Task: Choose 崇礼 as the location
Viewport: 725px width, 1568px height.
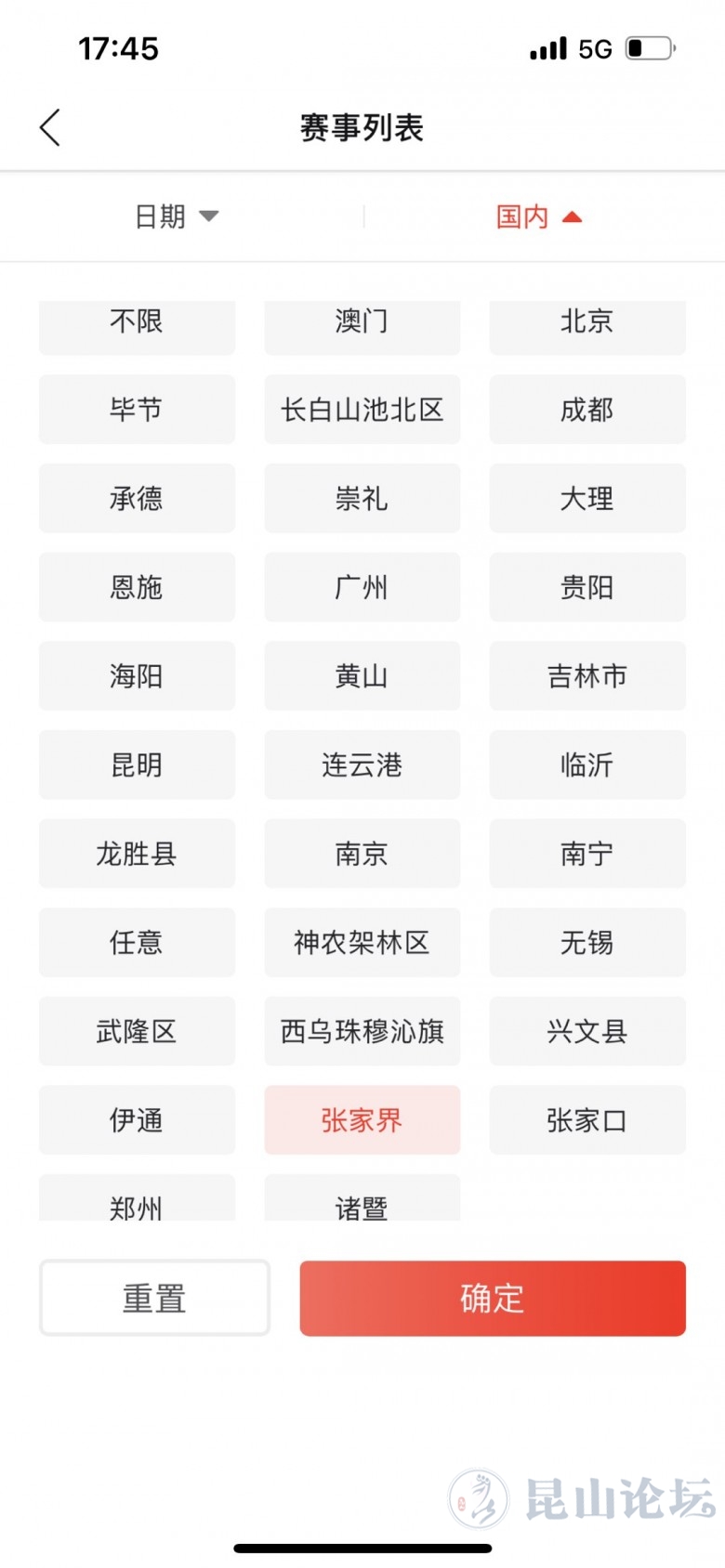Action: [x=362, y=499]
